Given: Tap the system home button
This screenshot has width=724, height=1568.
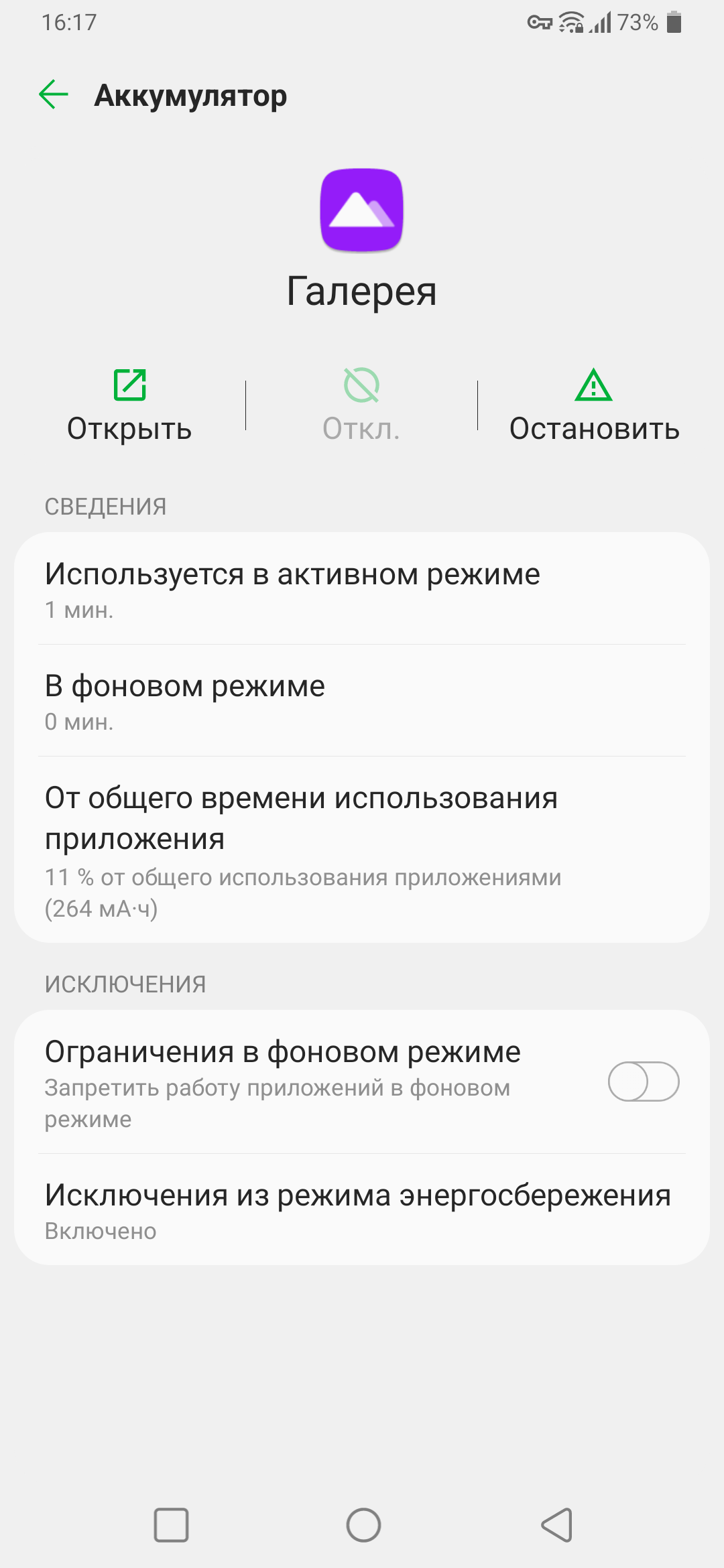Looking at the screenshot, I should click(x=363, y=1525).
